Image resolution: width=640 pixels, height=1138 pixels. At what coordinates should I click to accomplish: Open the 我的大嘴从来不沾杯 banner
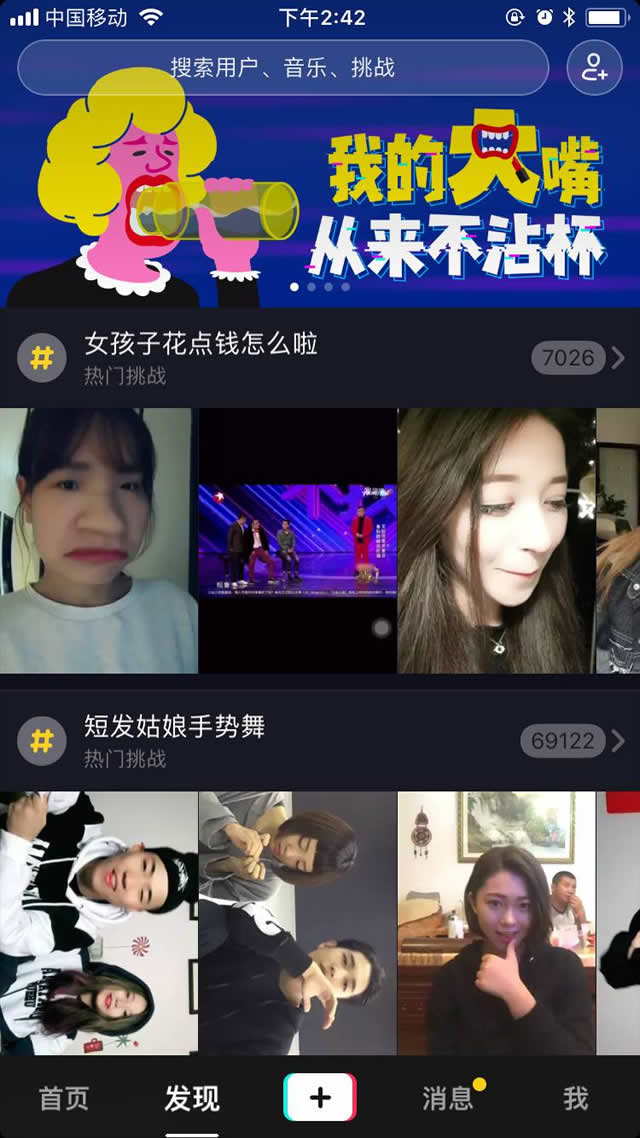(320, 200)
